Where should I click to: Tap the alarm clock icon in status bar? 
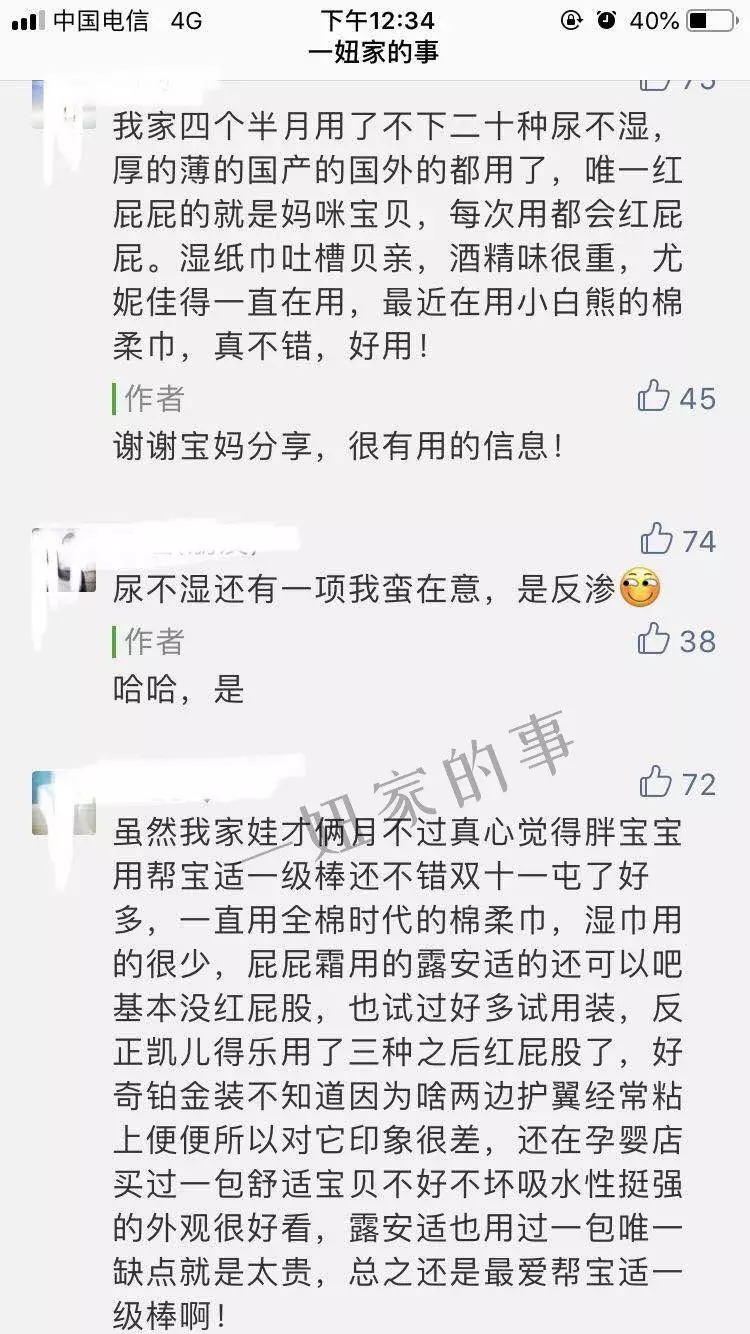605,19
